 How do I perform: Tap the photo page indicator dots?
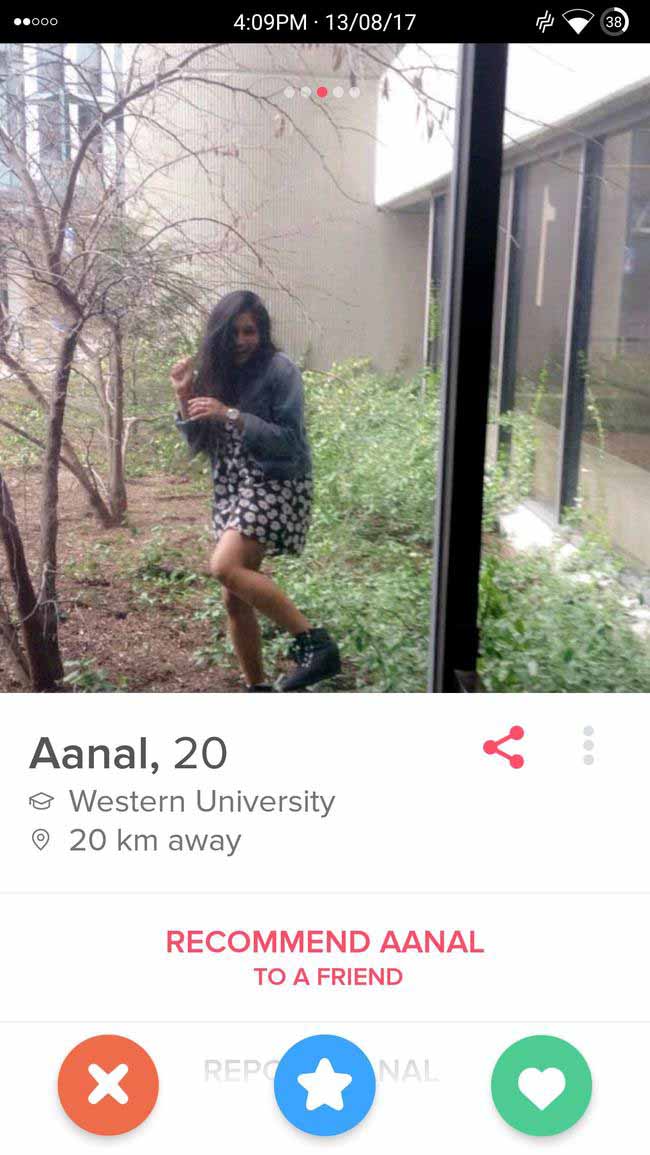click(x=322, y=93)
